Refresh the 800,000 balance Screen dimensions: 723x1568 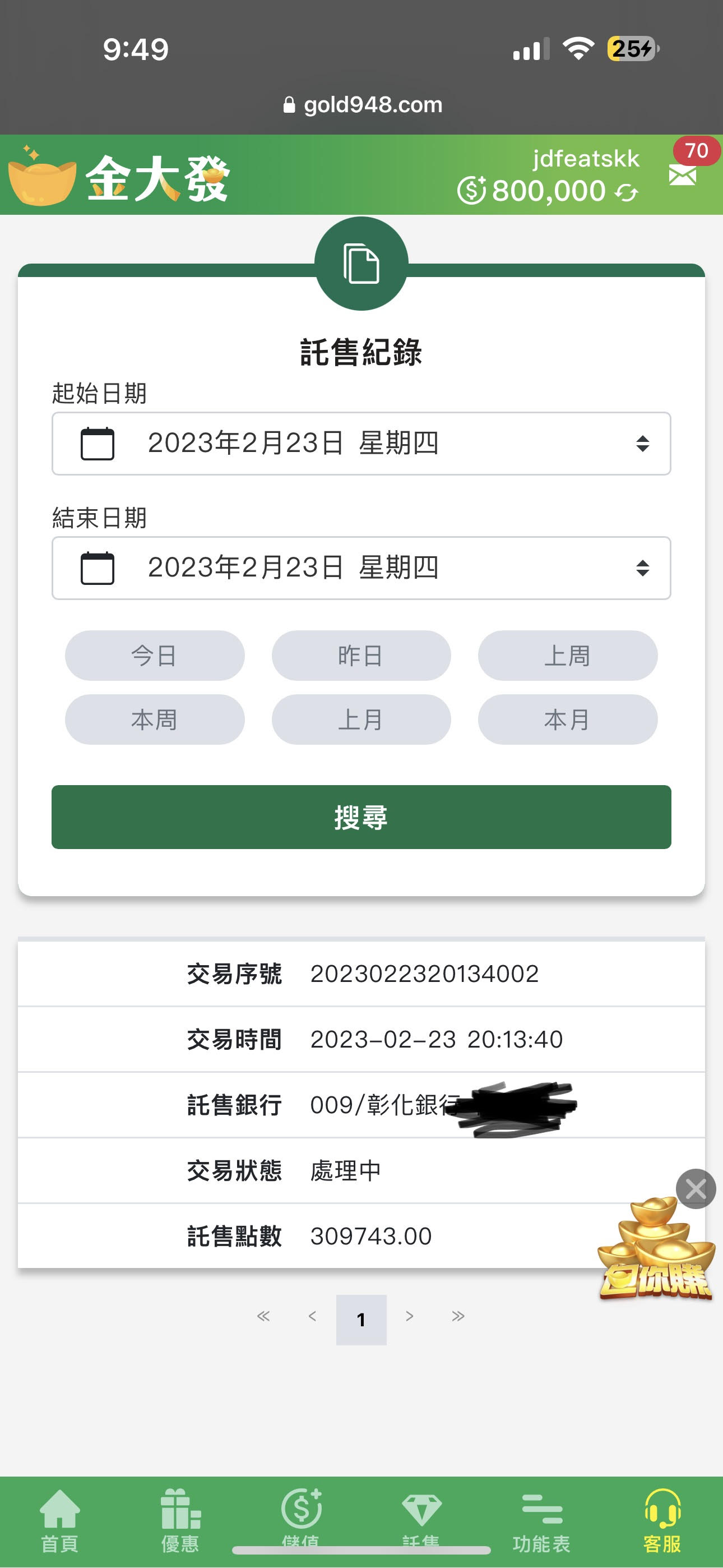[626, 193]
